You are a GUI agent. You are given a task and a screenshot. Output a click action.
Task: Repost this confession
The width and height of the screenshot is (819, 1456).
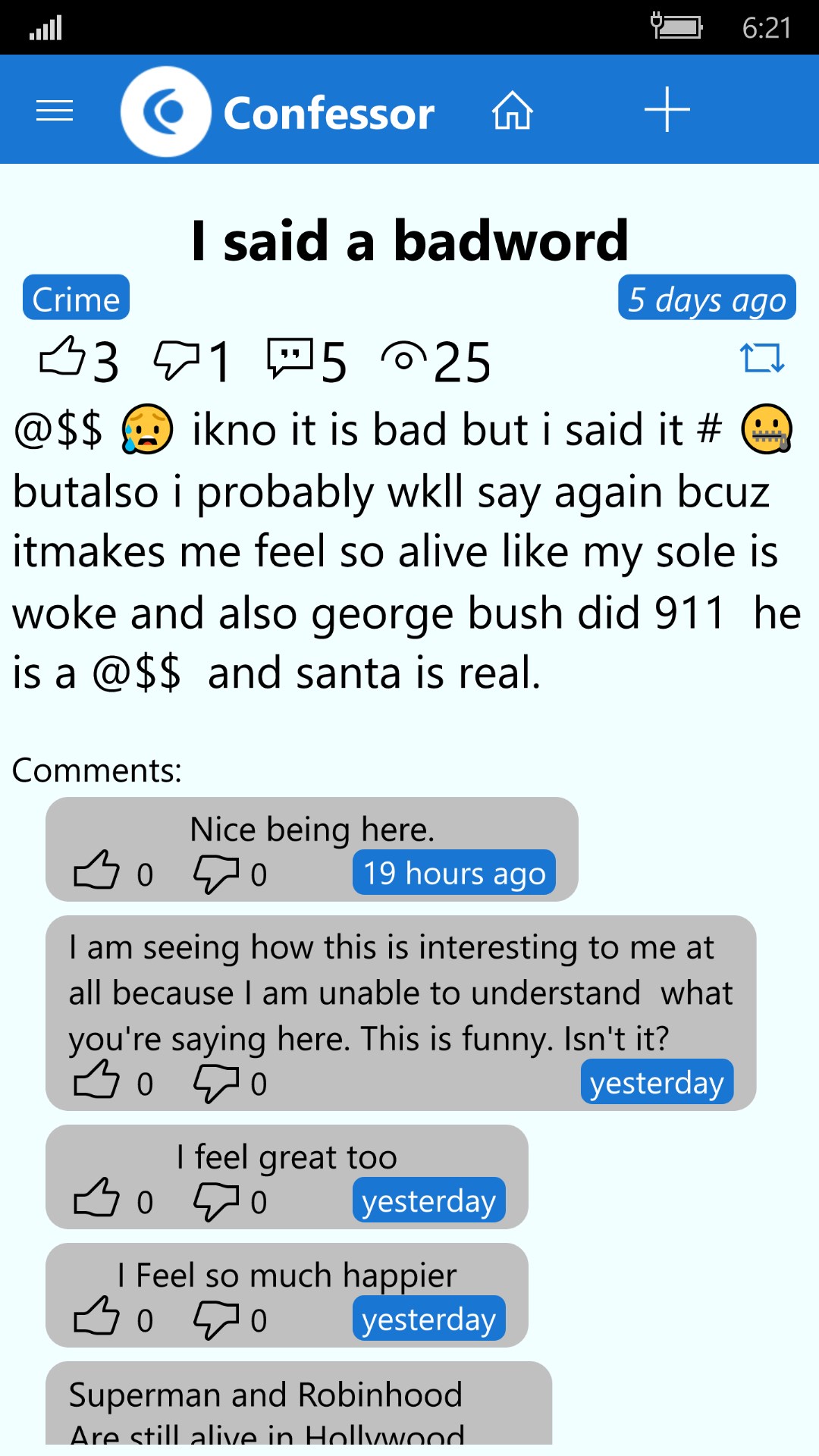pos(761,358)
